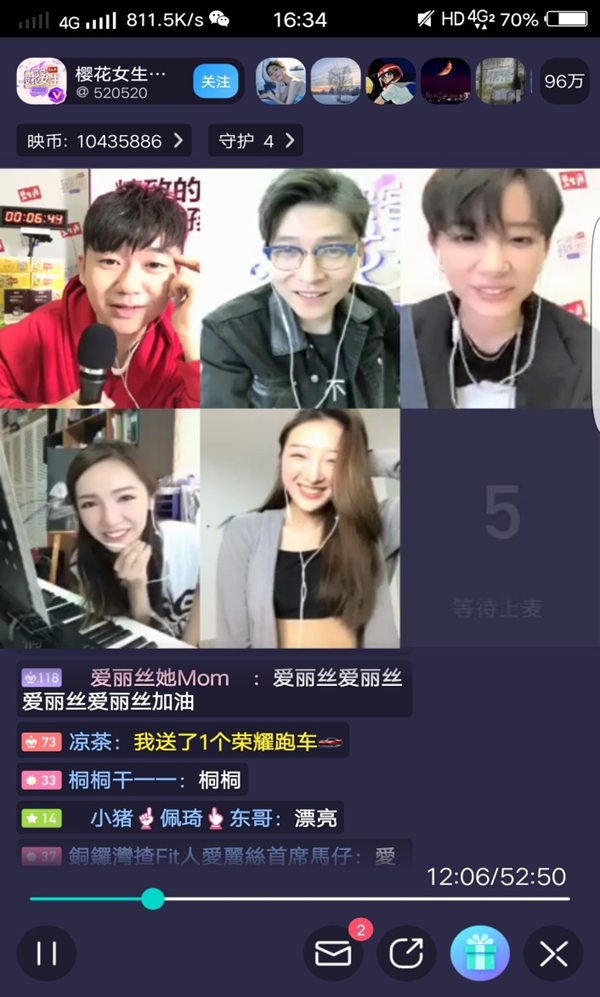View the 96万 audience list
The image size is (600, 997).
[565, 82]
